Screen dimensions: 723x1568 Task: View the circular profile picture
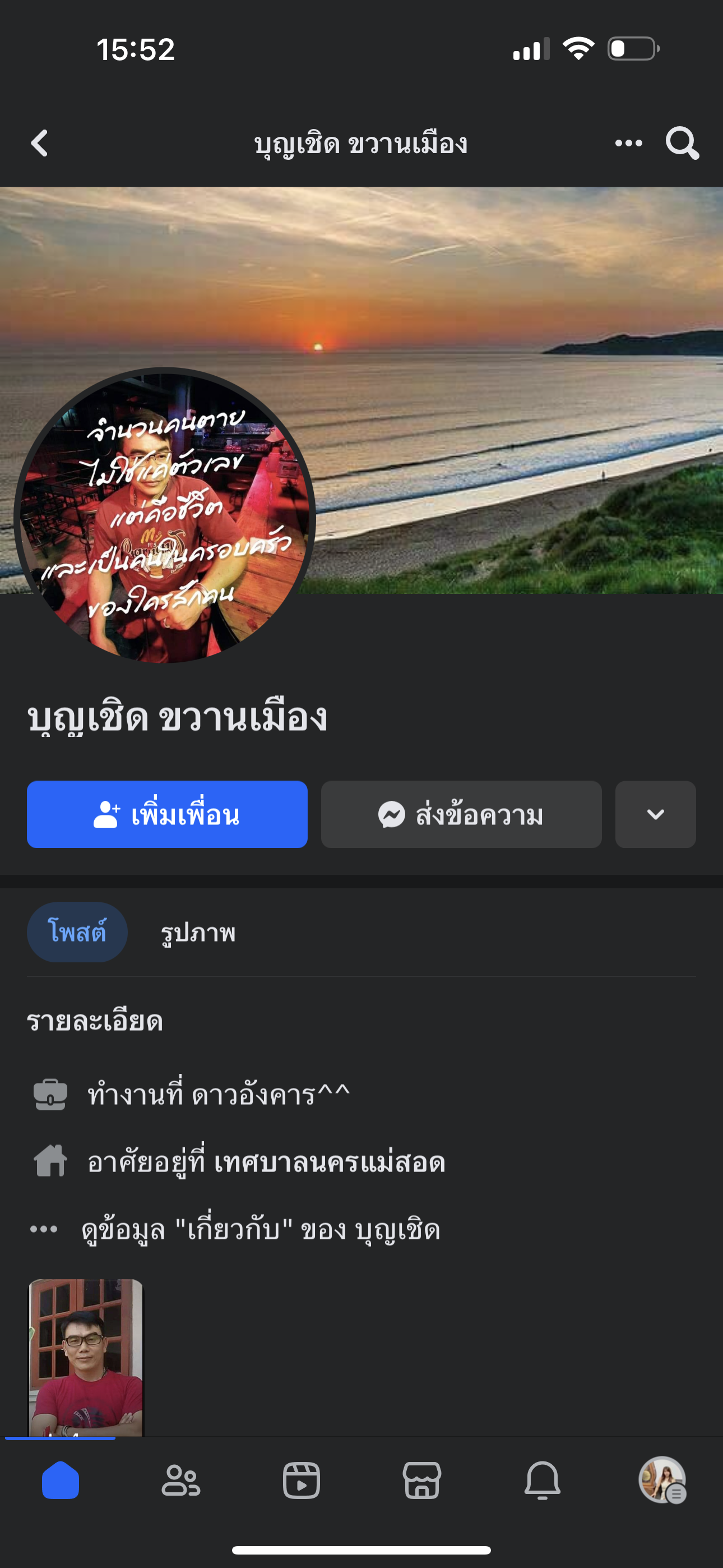tap(164, 516)
